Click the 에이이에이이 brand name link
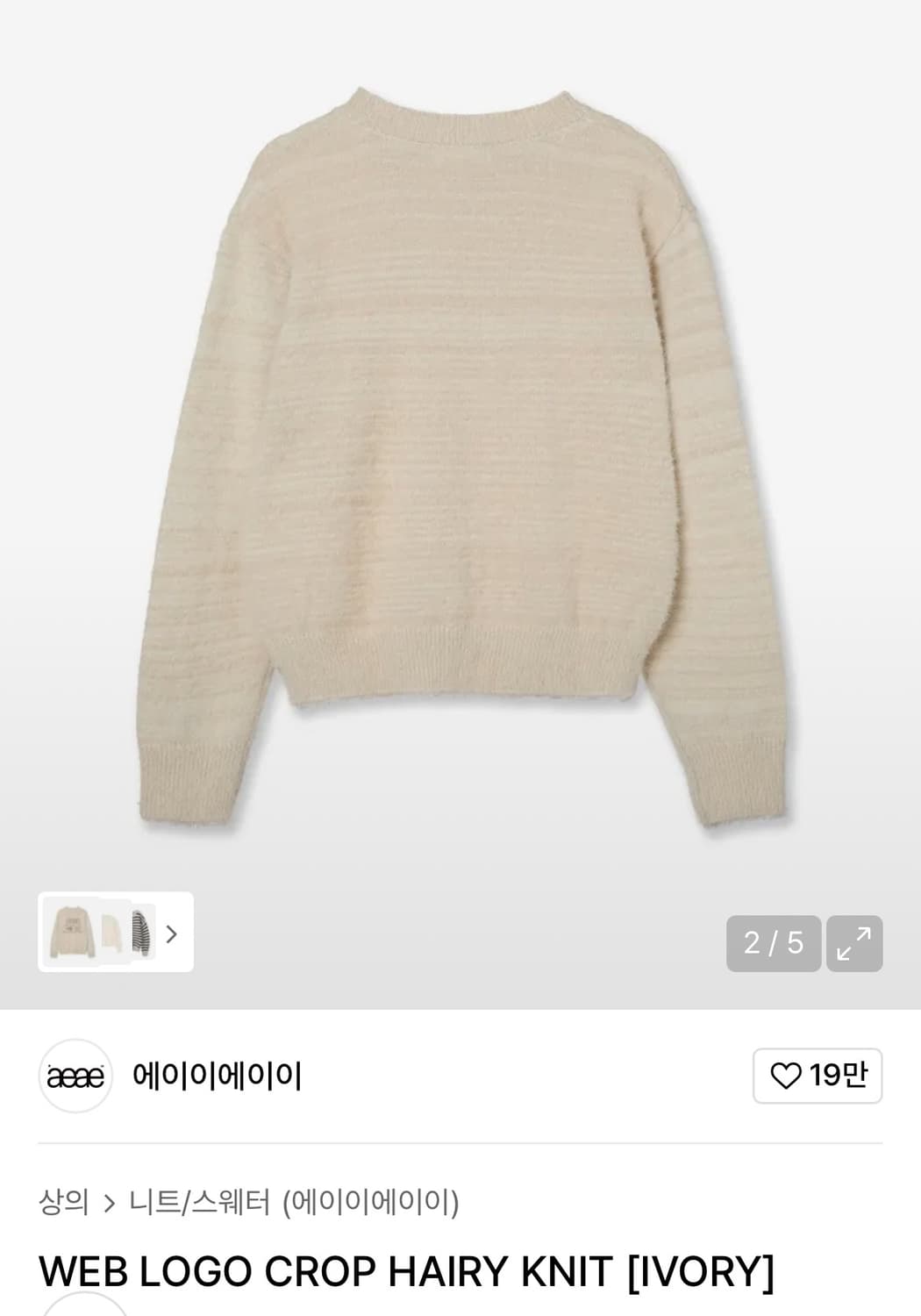Image resolution: width=921 pixels, height=1316 pixels. tap(217, 1074)
